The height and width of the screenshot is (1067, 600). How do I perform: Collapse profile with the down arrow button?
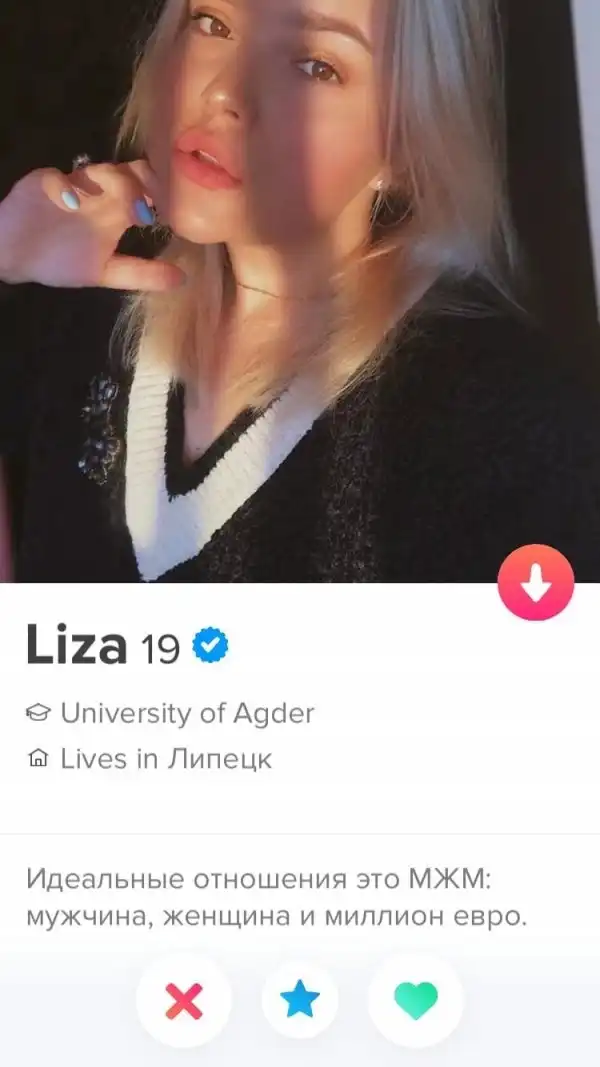click(536, 583)
